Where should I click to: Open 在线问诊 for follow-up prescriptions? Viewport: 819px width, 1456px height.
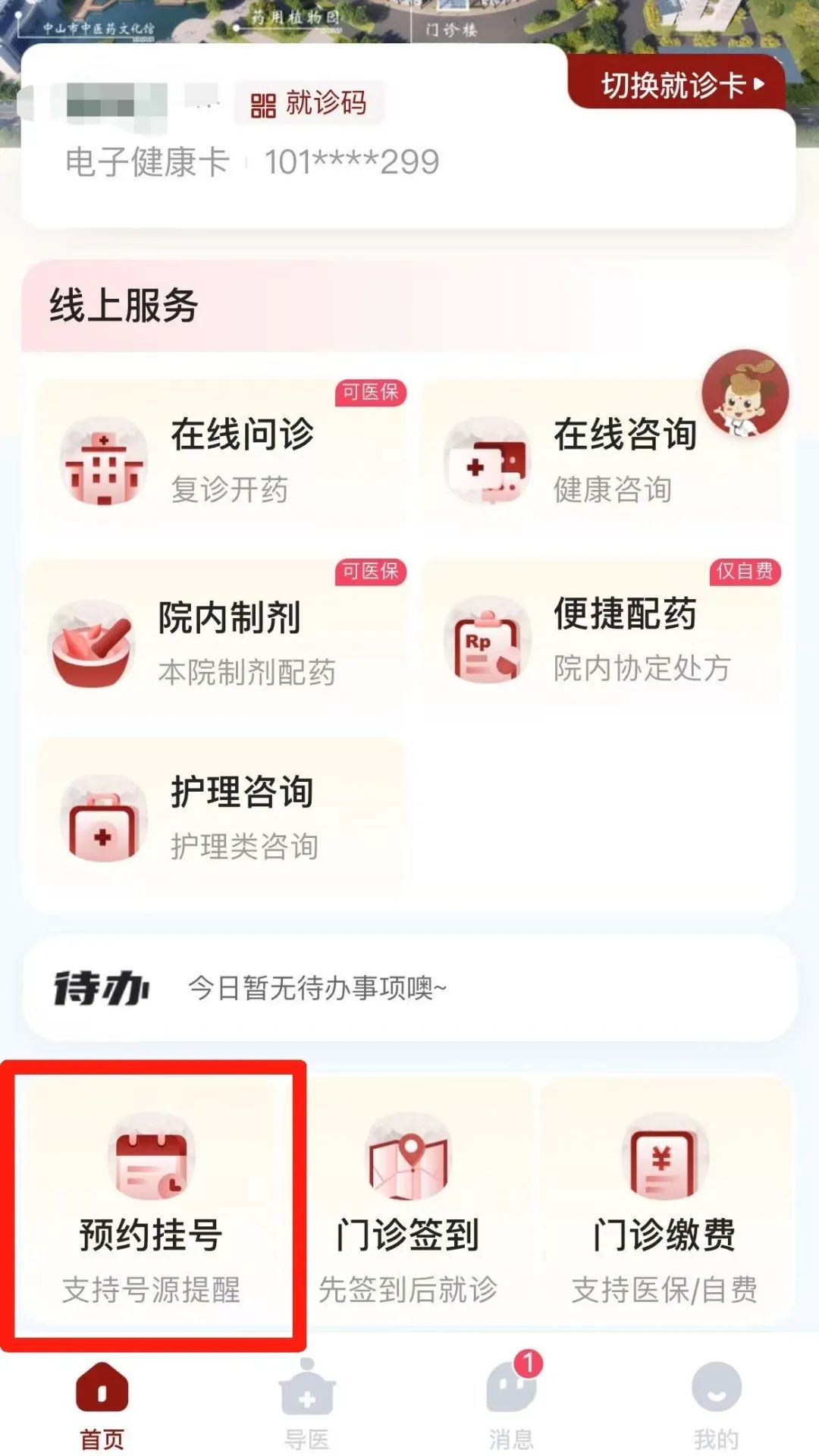pyautogui.click(x=220, y=459)
